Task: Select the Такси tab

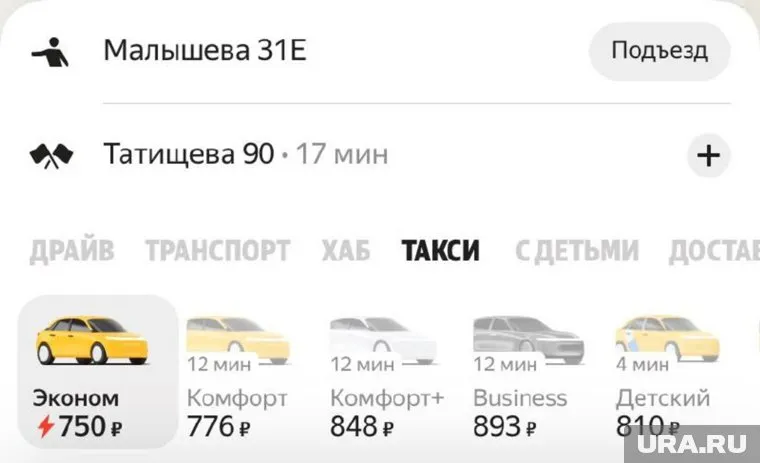Action: [x=440, y=250]
